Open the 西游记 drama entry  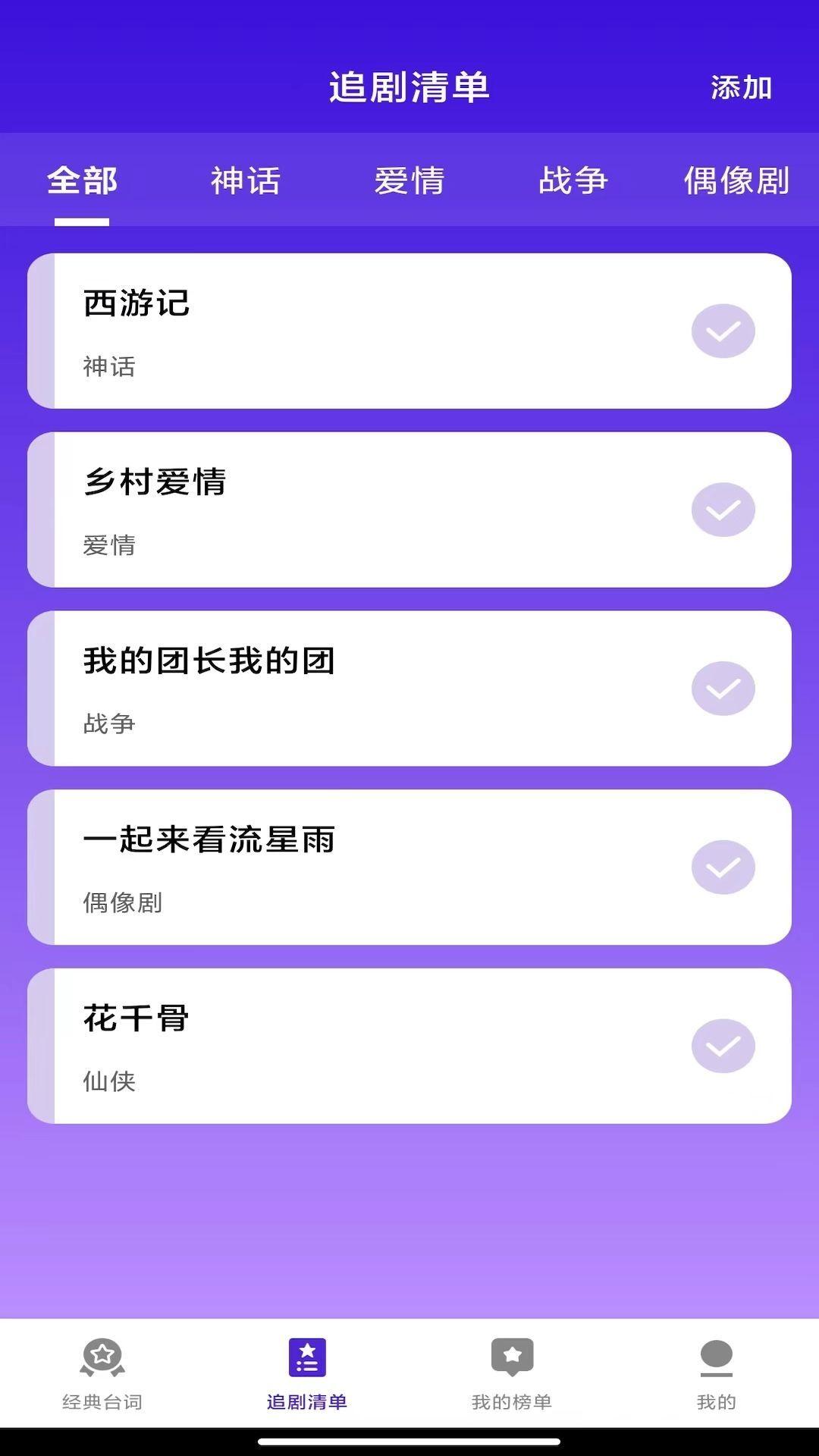pos(341,330)
